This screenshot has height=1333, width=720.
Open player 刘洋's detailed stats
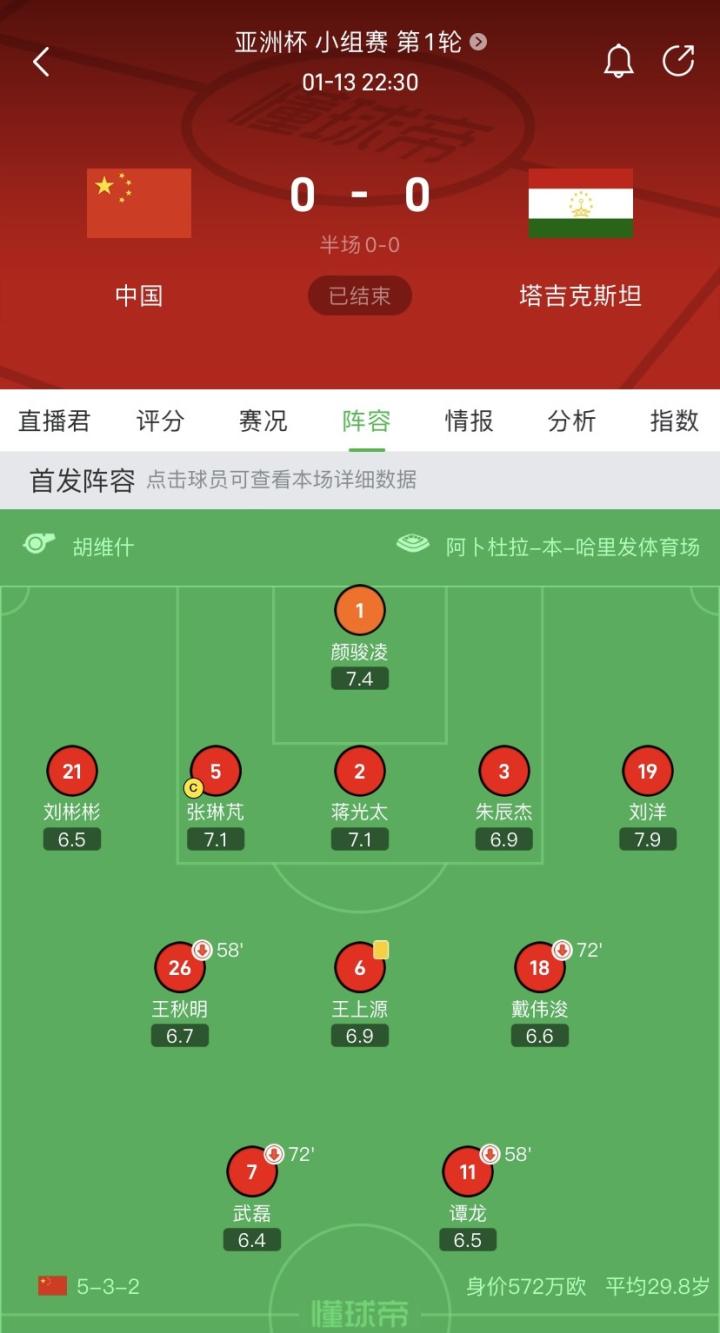(647, 772)
